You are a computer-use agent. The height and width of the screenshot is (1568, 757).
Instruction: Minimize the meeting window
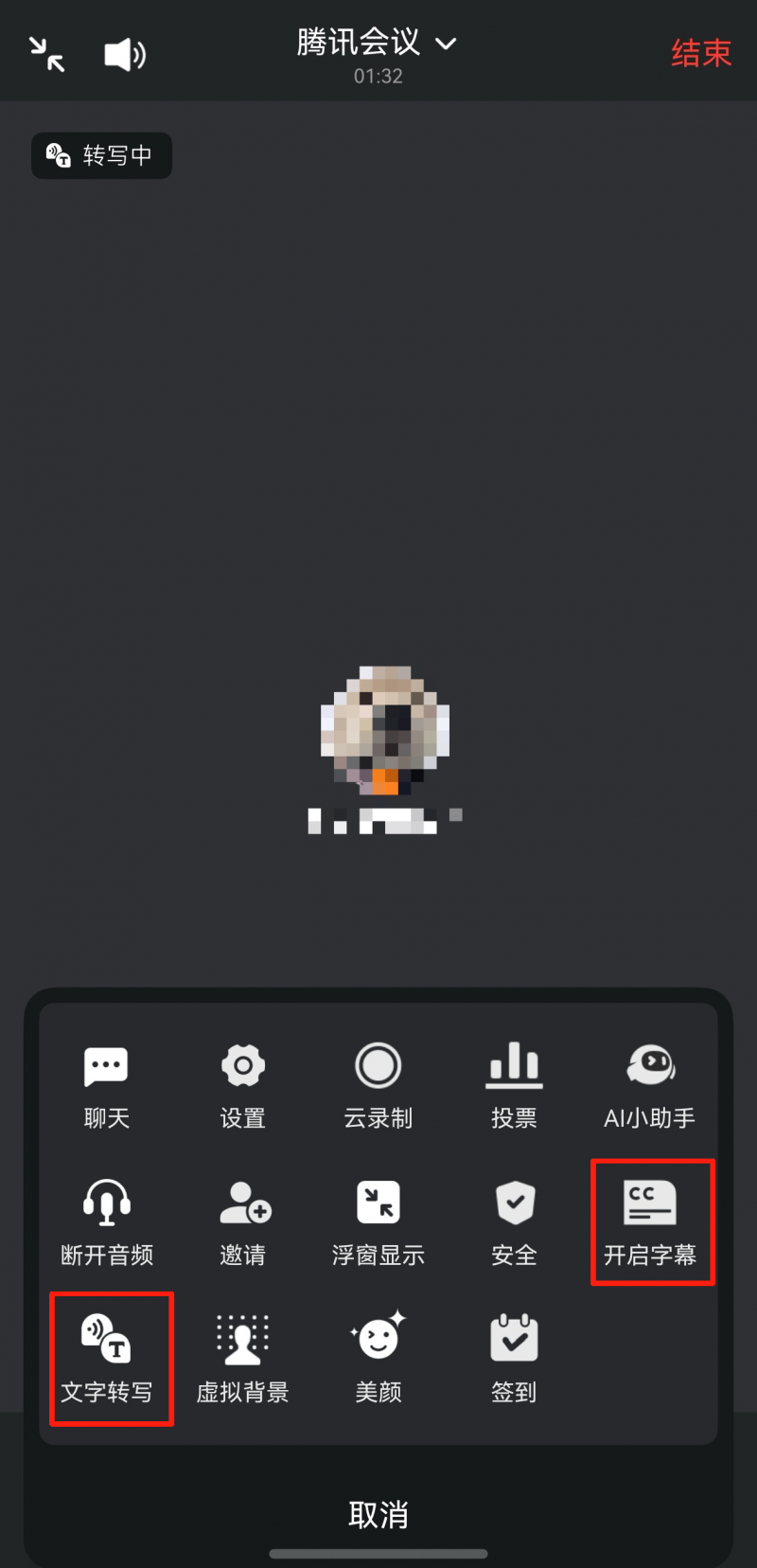[x=46, y=54]
